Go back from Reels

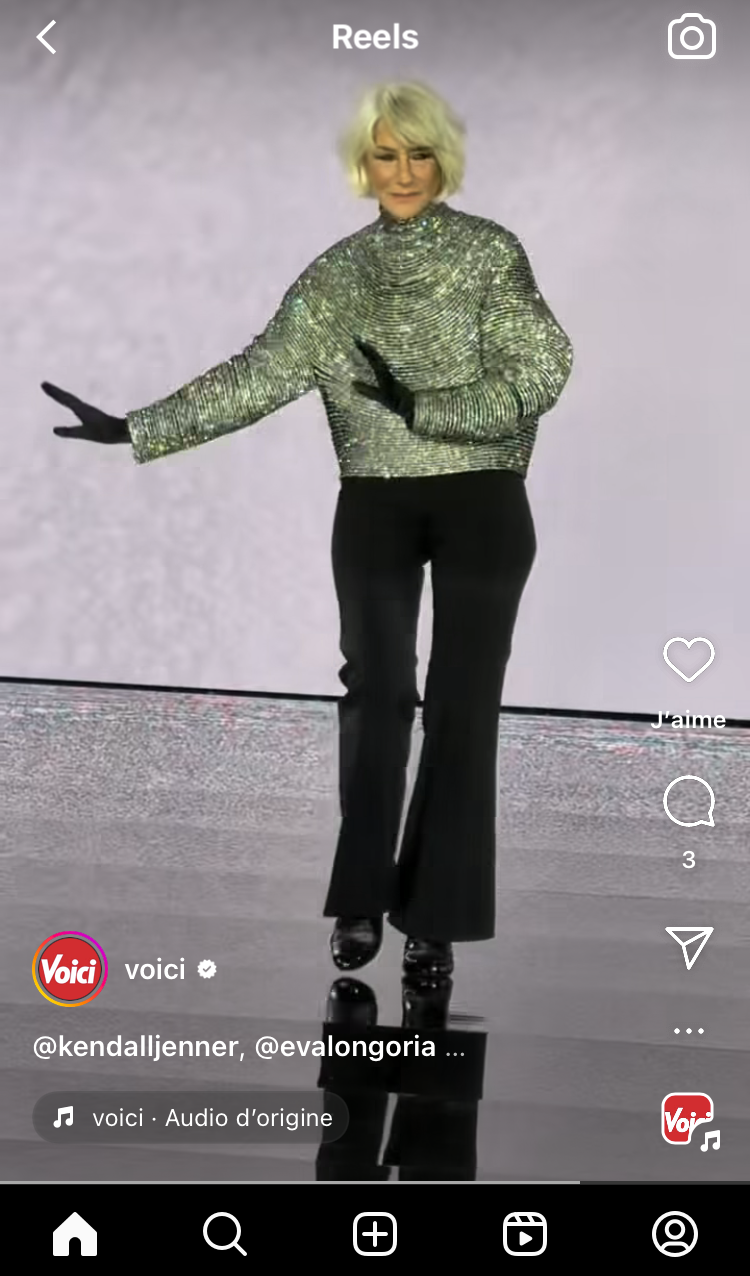click(46, 38)
